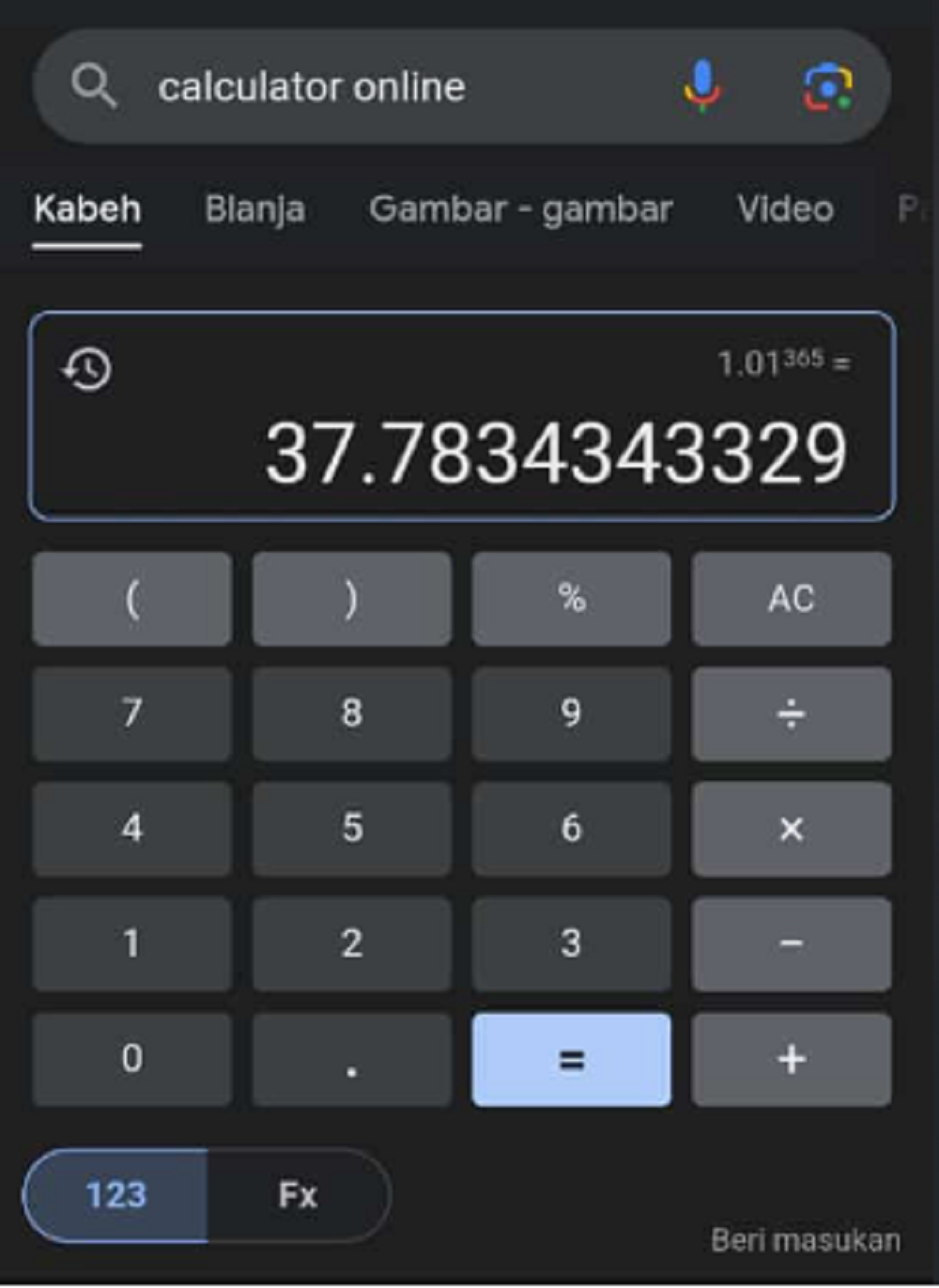This screenshot has width=939, height=1288.
Task: Tap the plus key
Action: 791,1059
